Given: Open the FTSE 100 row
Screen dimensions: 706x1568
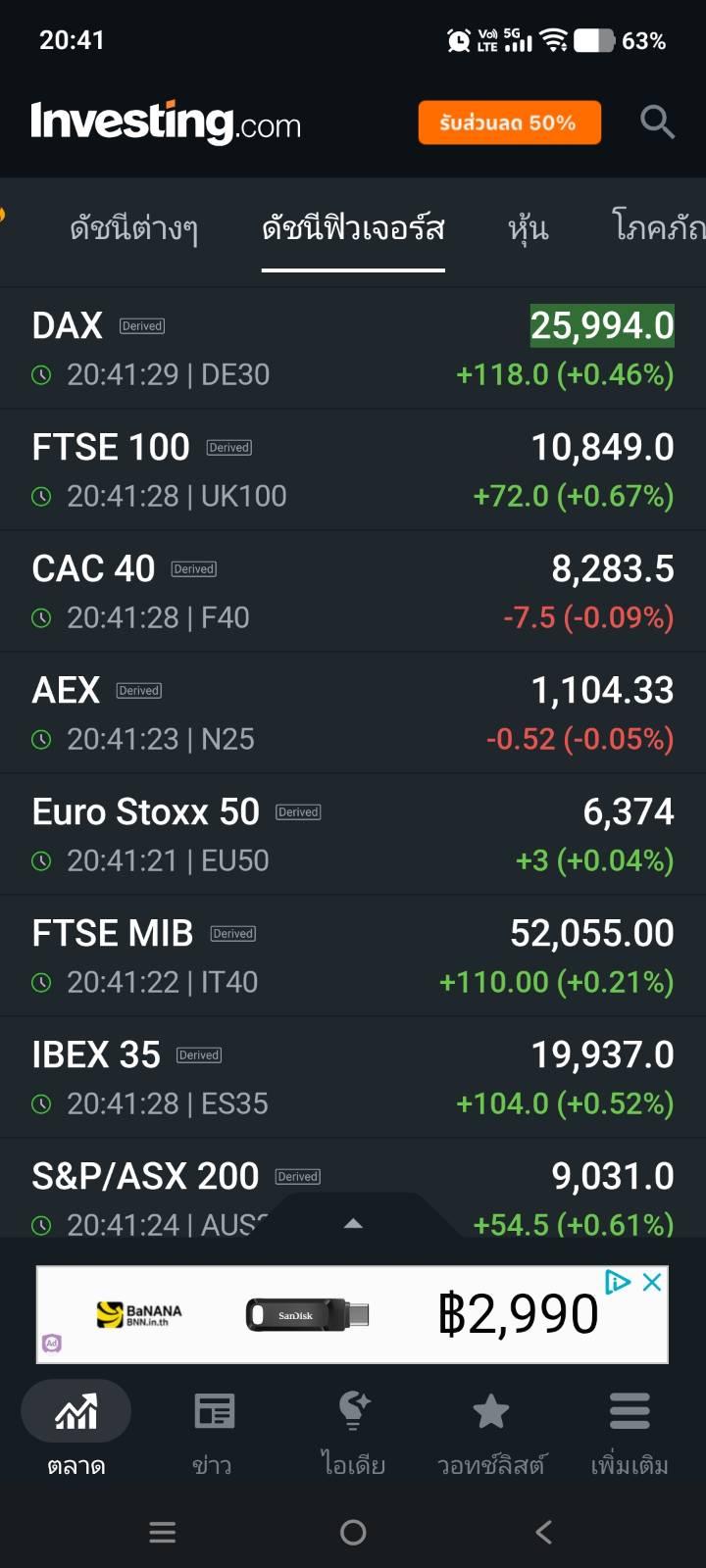Looking at the screenshot, I should pyautogui.click(x=353, y=469).
